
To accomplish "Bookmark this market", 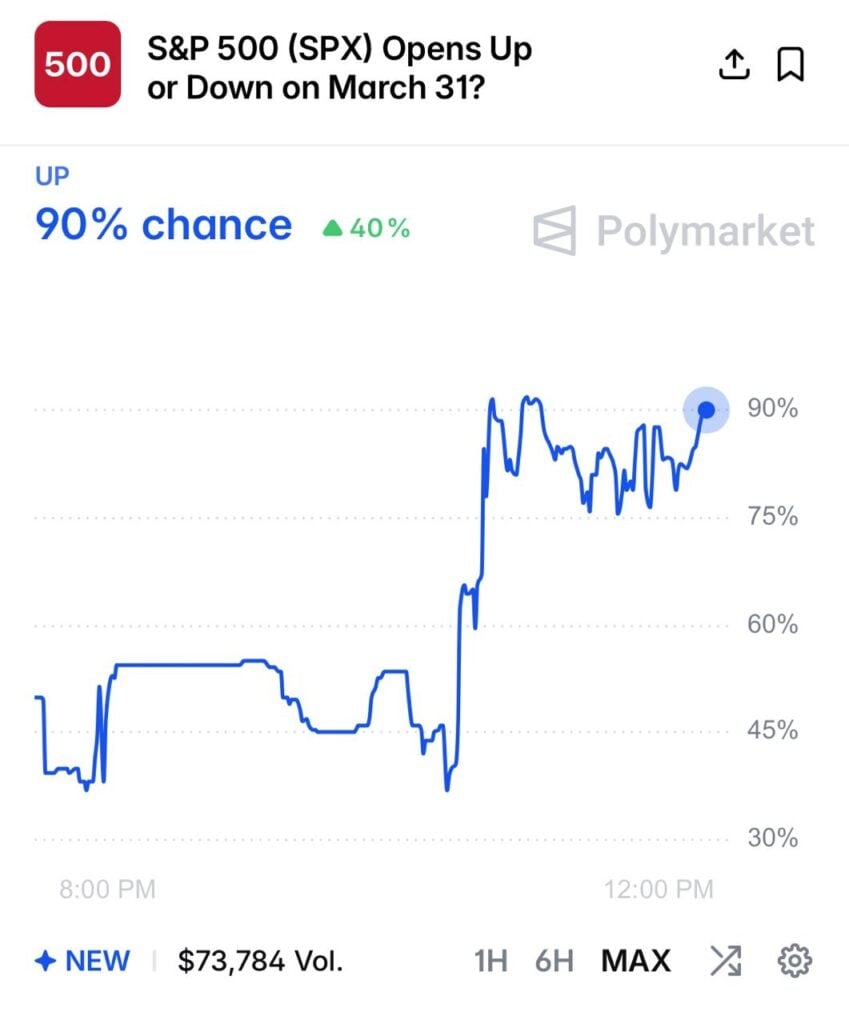I will (x=792, y=63).
